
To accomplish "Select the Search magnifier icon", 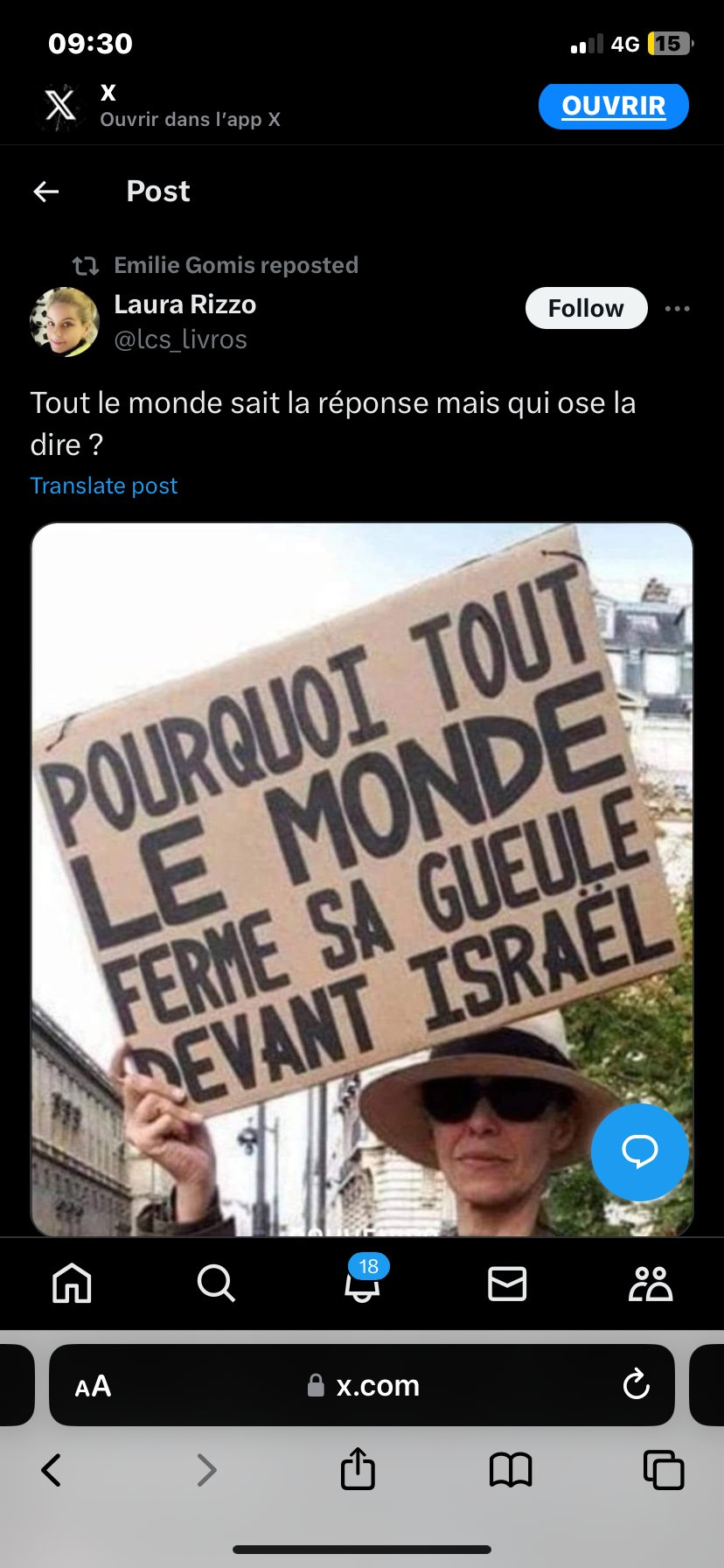I will (x=216, y=1284).
